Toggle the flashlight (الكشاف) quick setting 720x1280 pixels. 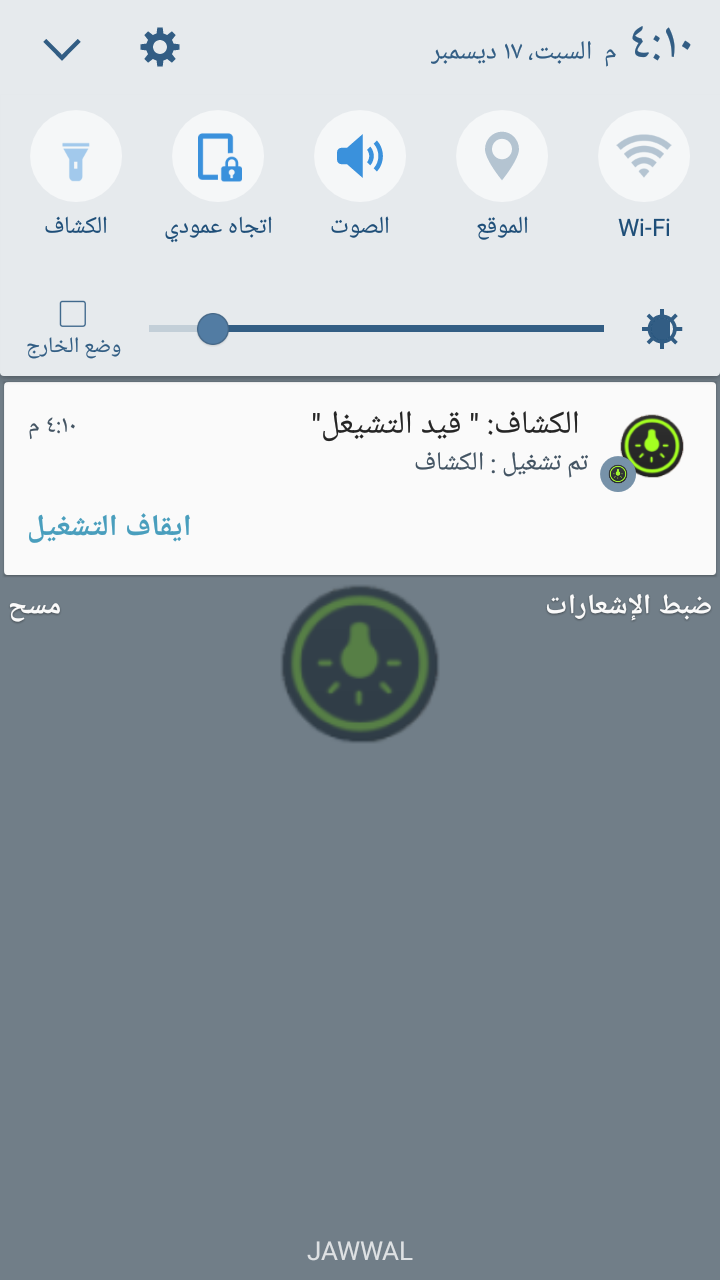tap(76, 157)
